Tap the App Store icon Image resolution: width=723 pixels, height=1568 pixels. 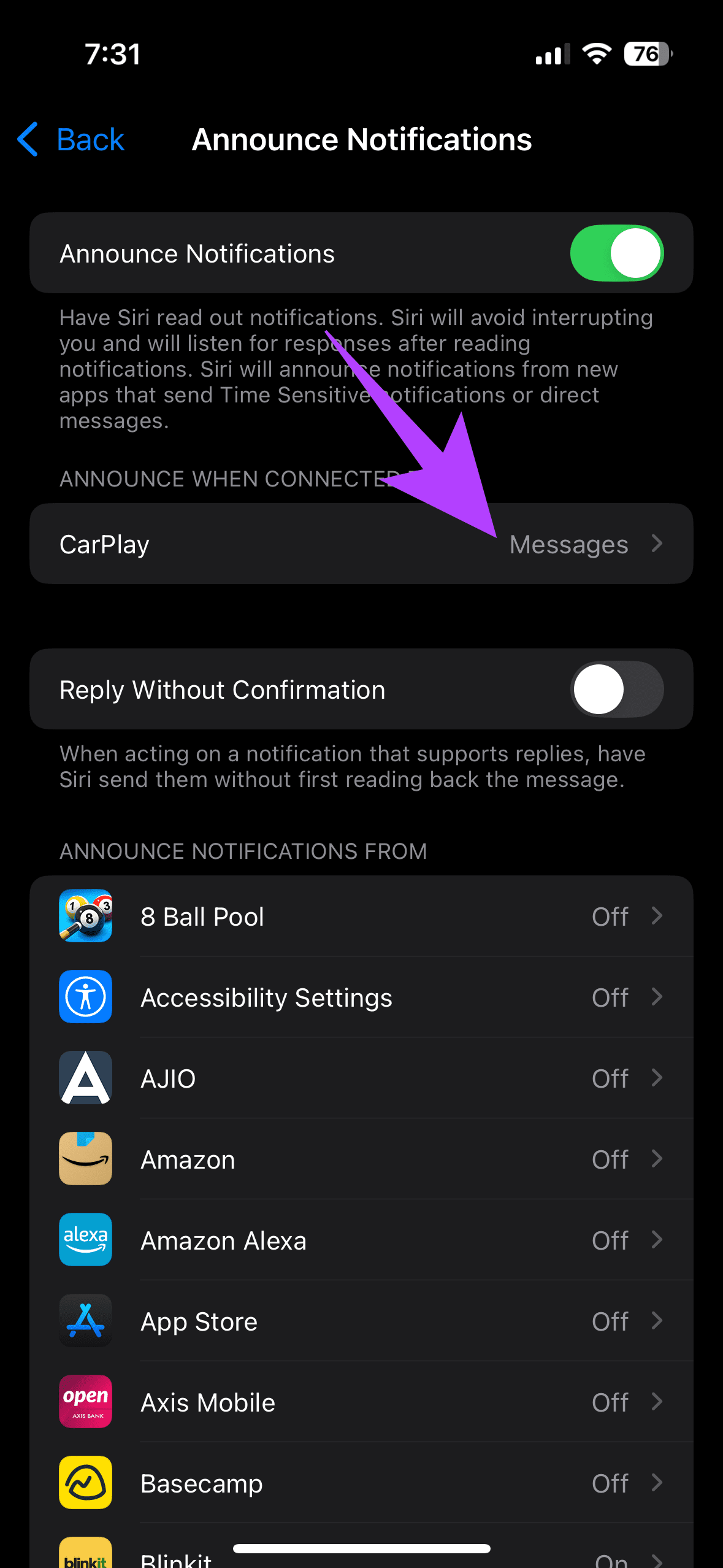(86, 1321)
